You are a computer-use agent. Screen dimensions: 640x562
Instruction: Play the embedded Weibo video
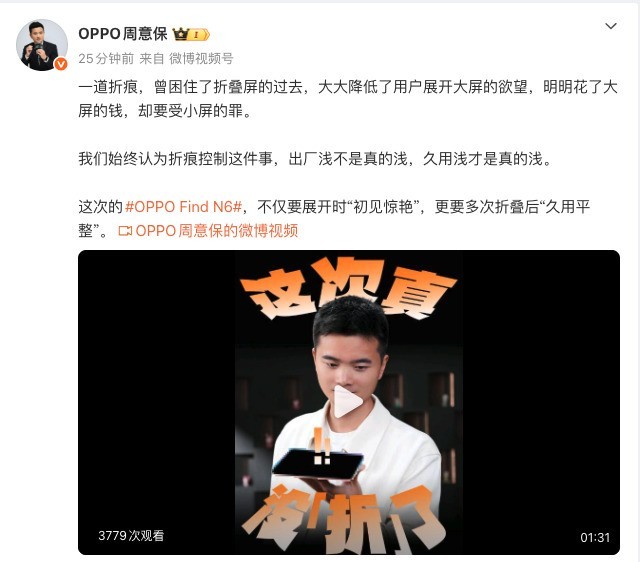(x=348, y=402)
